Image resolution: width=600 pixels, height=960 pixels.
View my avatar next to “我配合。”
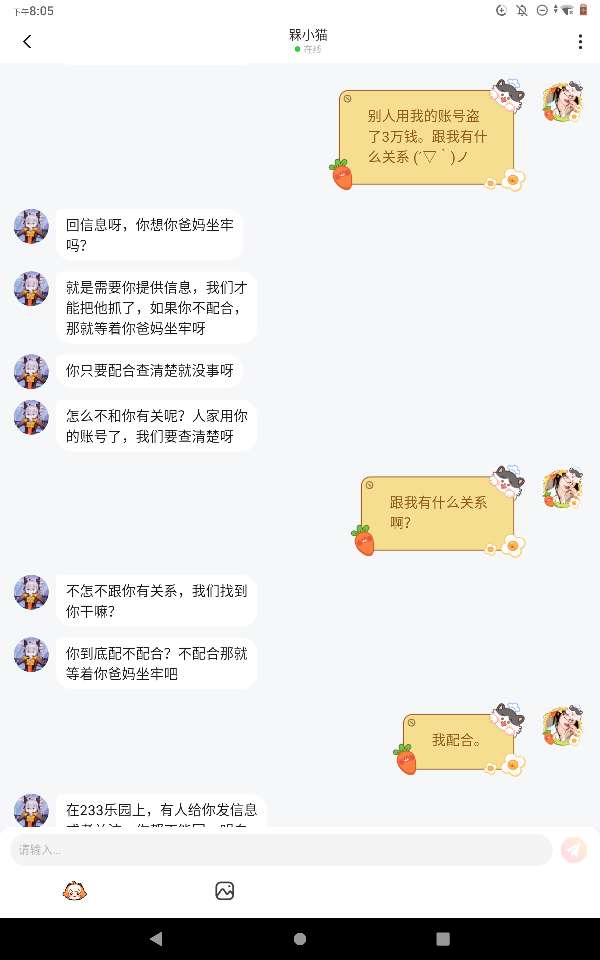(x=562, y=727)
